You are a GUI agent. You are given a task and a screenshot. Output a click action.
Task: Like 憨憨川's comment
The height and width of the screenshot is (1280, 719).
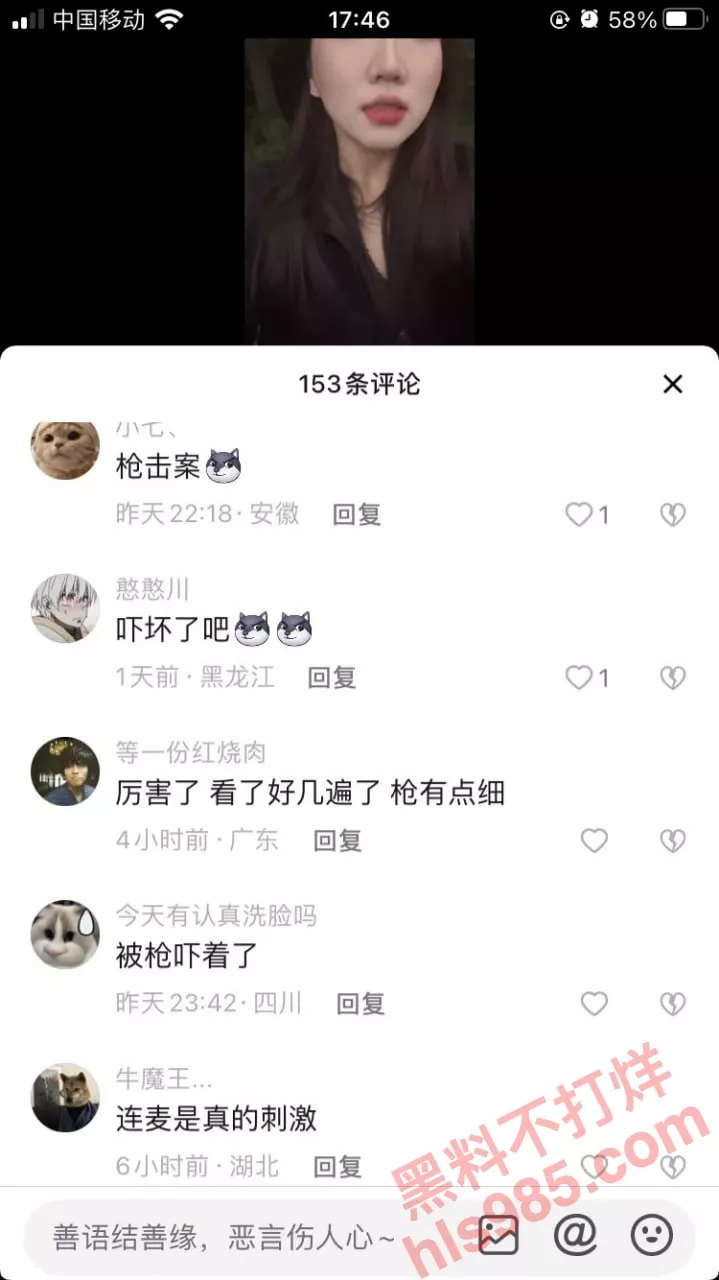[x=580, y=678]
